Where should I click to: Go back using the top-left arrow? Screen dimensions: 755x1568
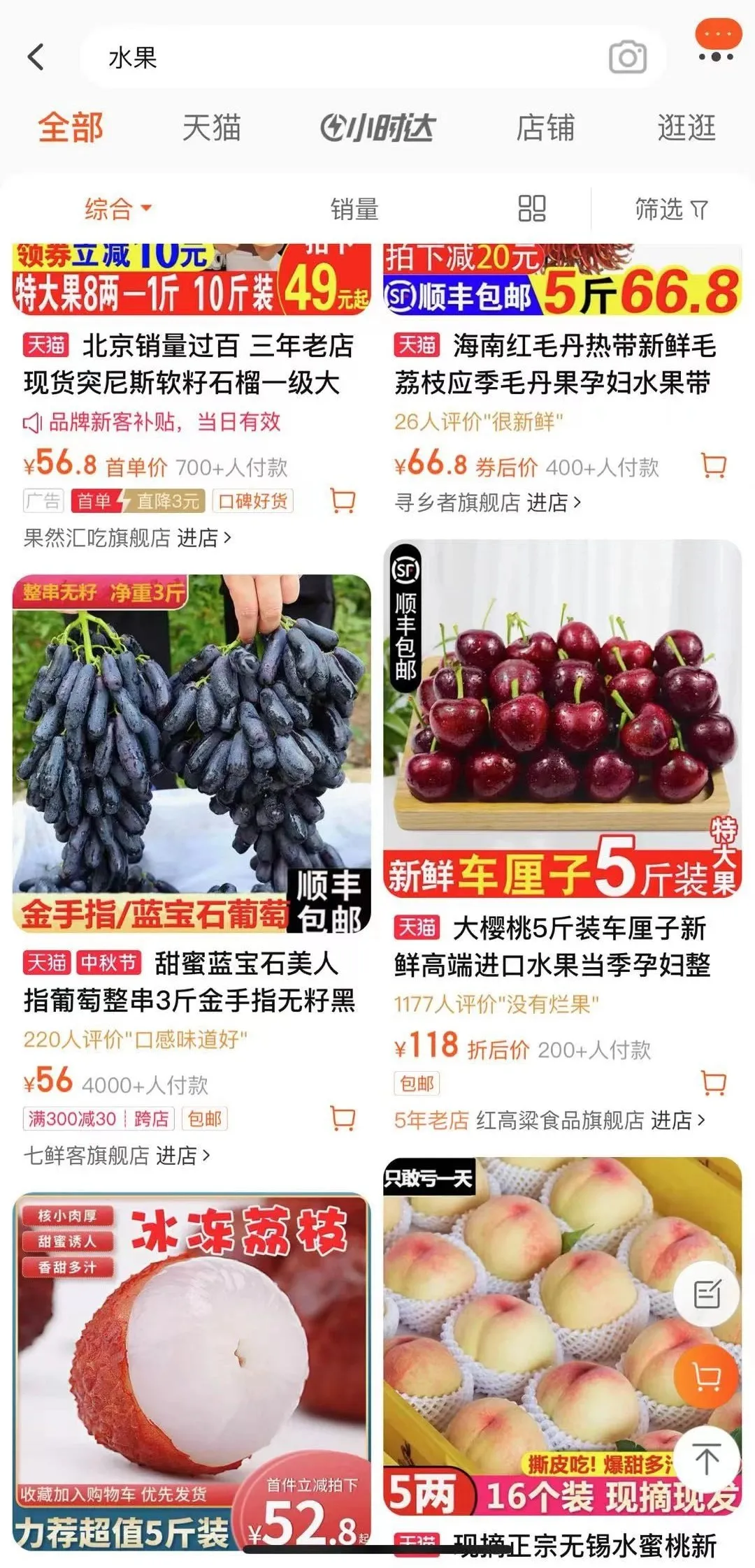[36, 57]
